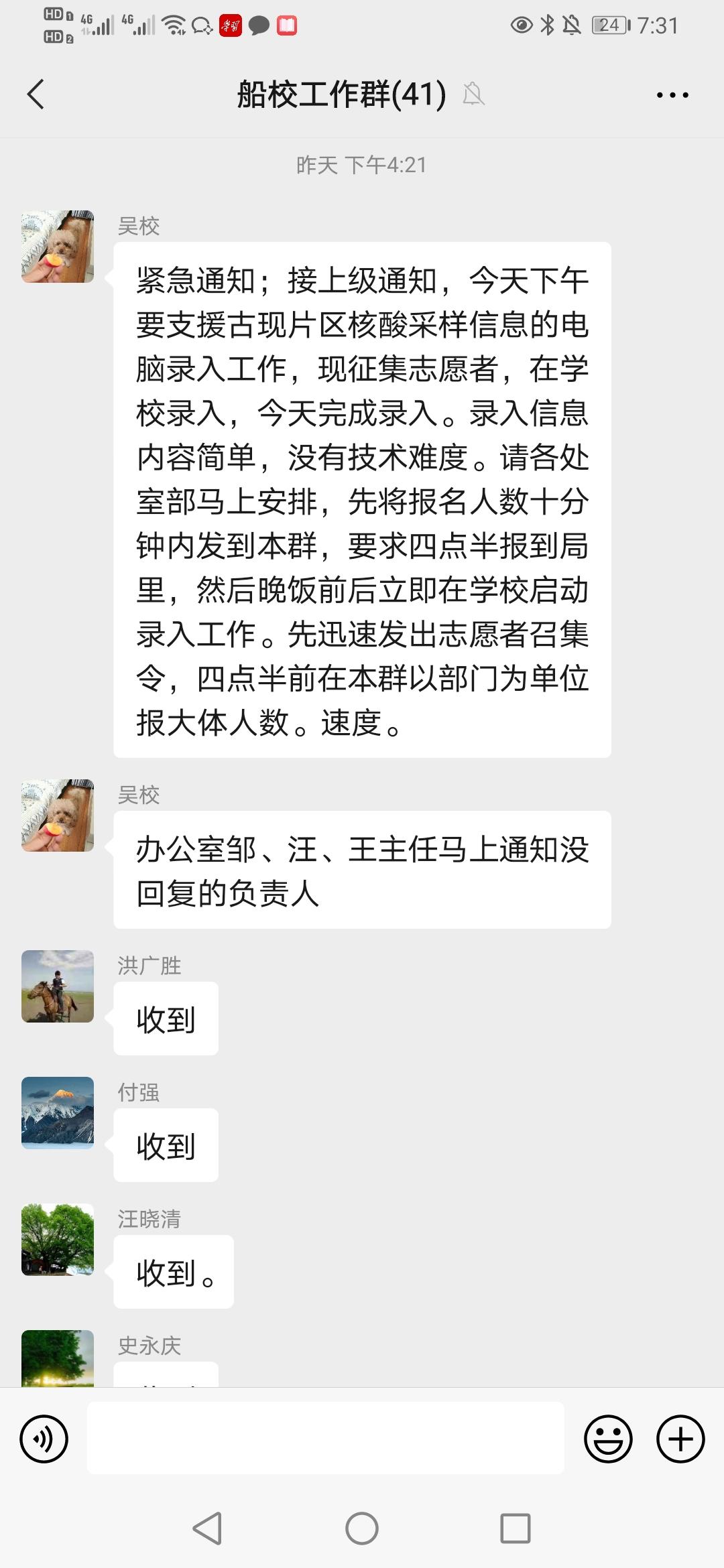This screenshot has width=724, height=1568.
Task: Switch to voice message input
Action: click(x=44, y=1438)
